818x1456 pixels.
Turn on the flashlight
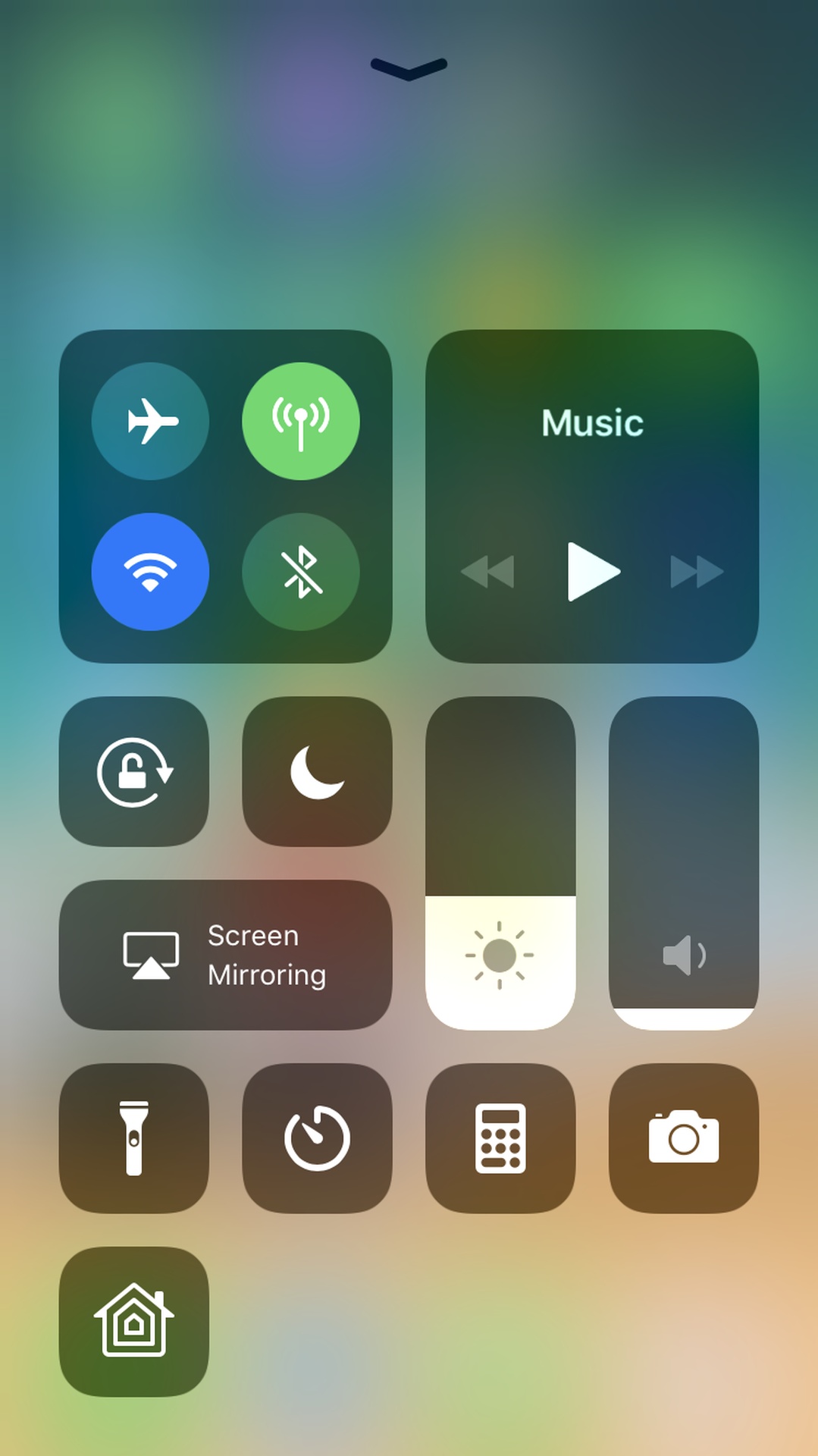134,1138
